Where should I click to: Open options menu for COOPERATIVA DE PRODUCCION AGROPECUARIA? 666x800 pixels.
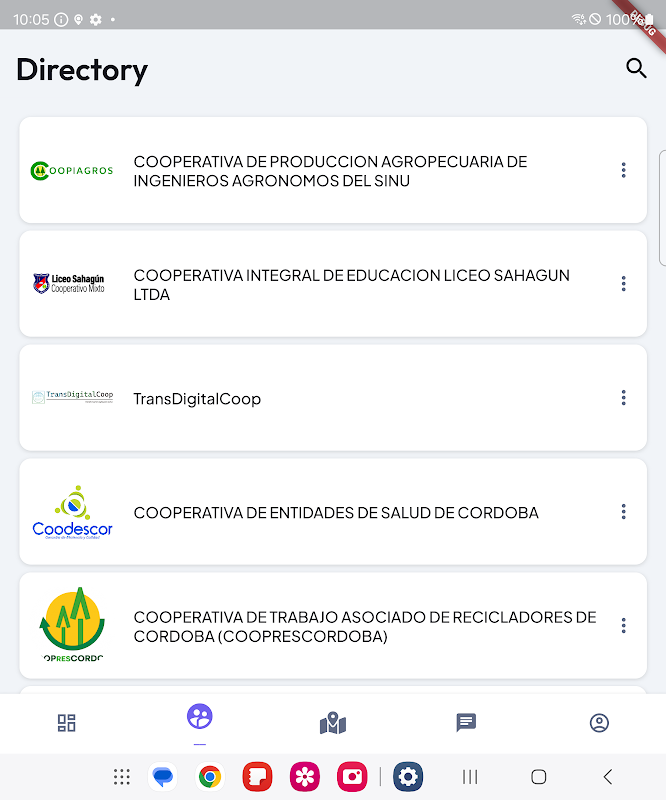tap(623, 170)
